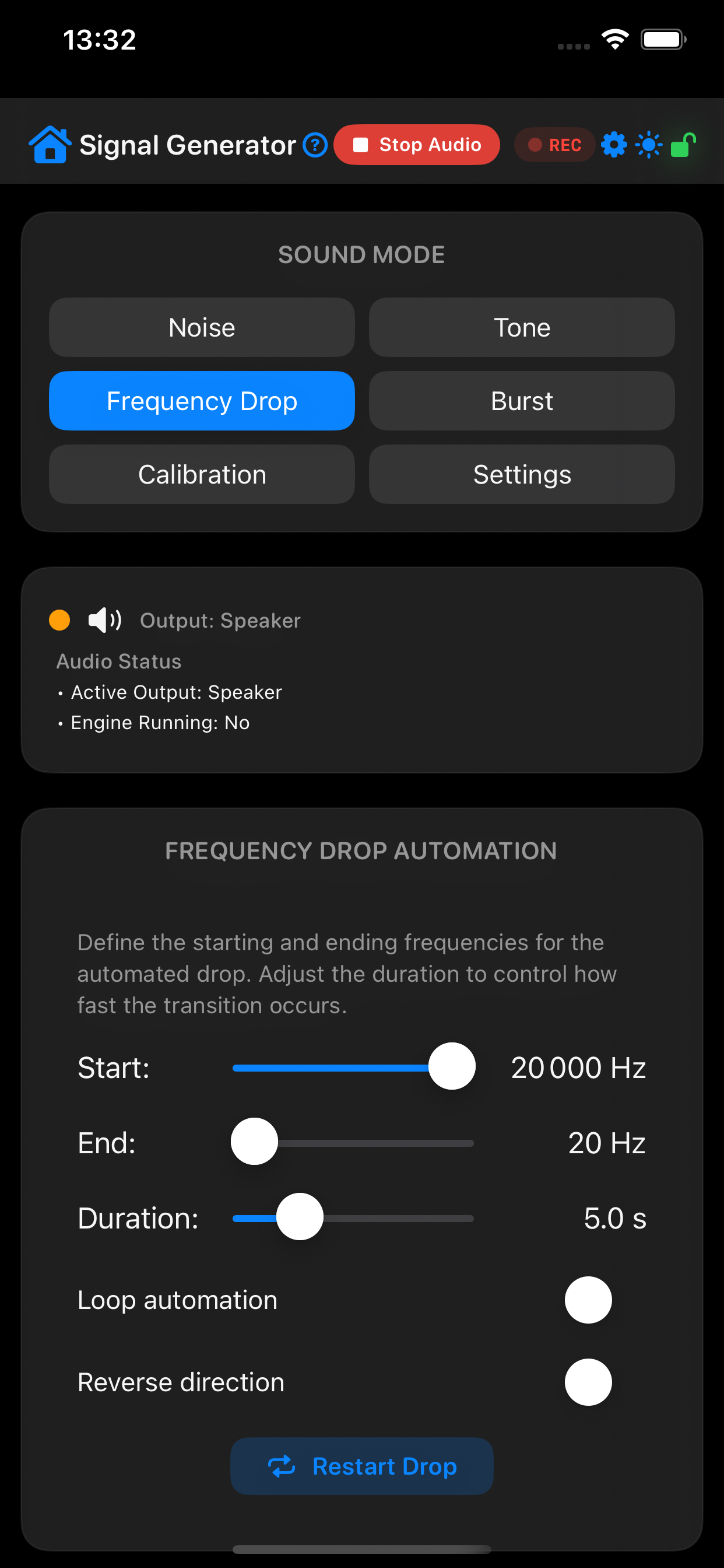This screenshot has width=724, height=1568.
Task: Open the Settings mode button
Action: (522, 474)
